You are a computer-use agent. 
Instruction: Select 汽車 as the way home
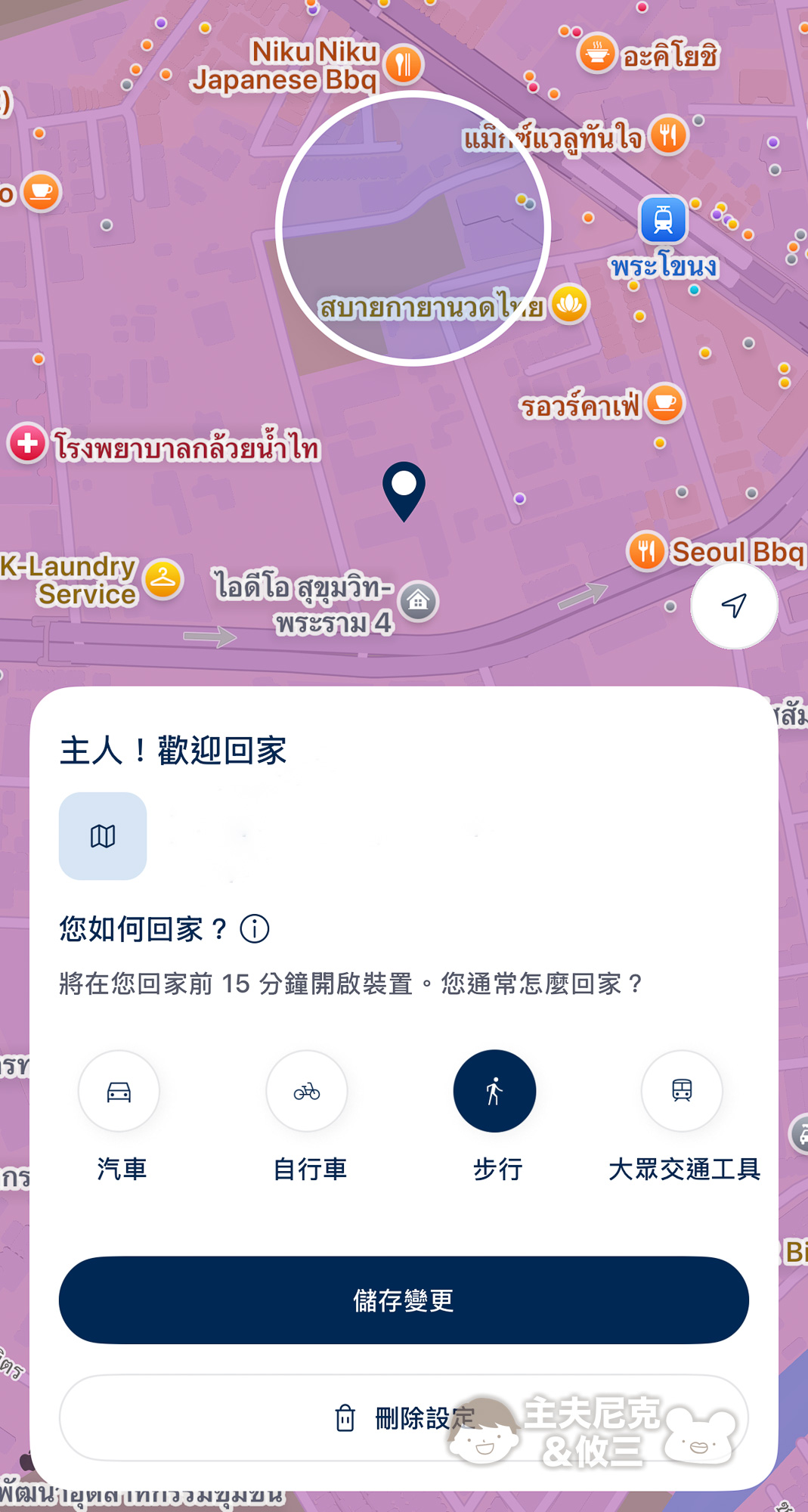(119, 1091)
